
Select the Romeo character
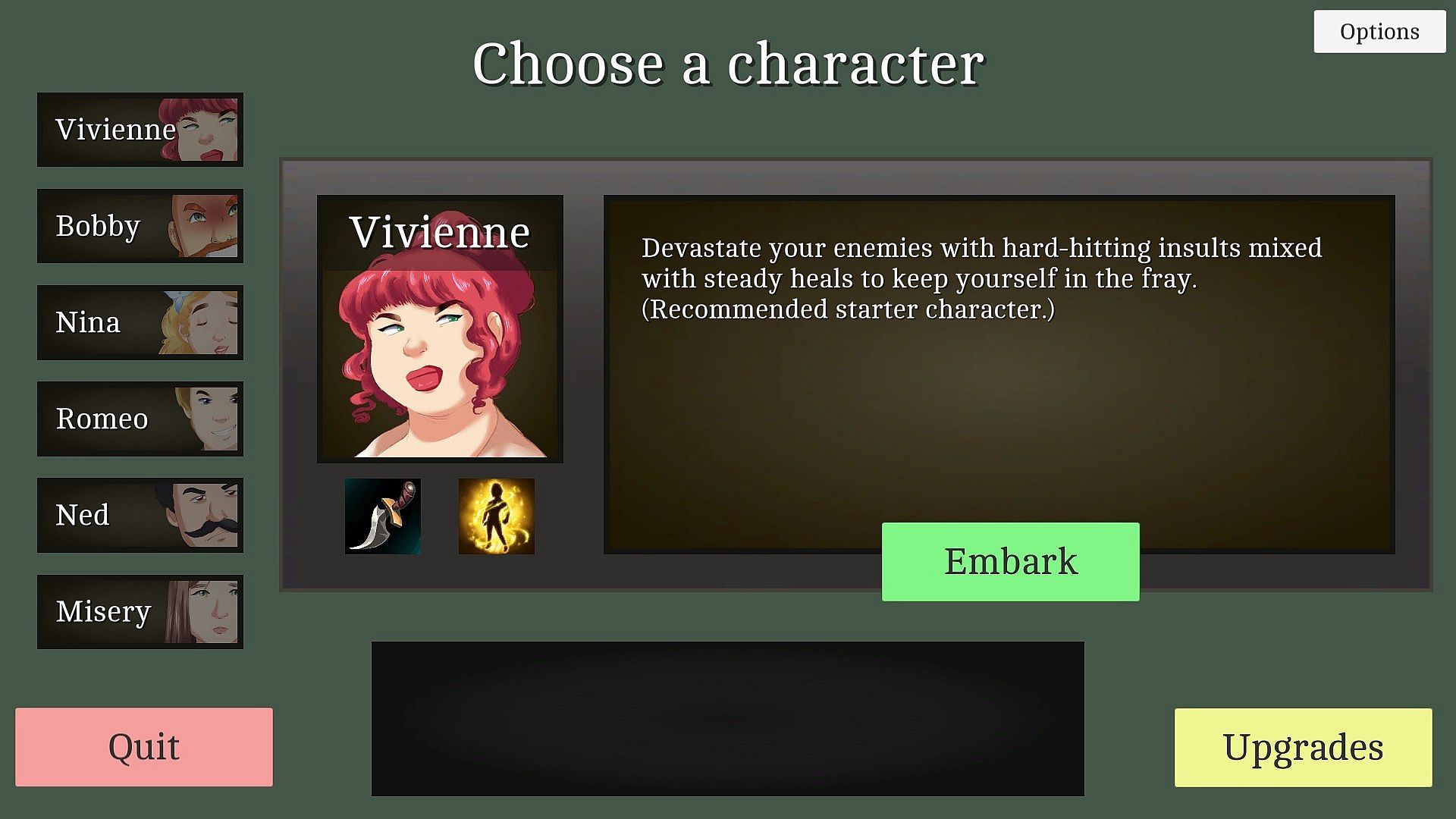[x=140, y=419]
